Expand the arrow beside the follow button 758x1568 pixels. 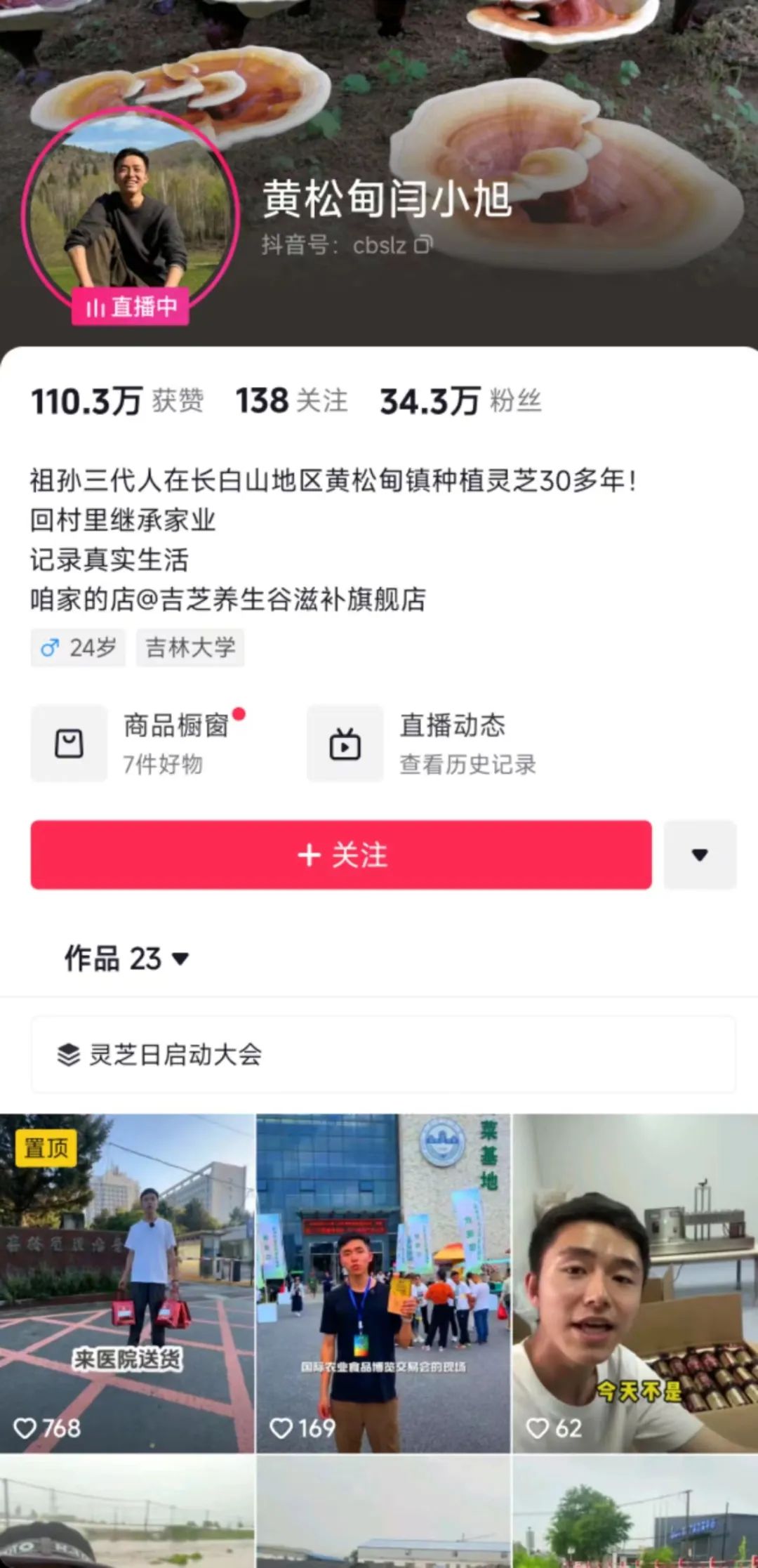pyautogui.click(x=700, y=855)
